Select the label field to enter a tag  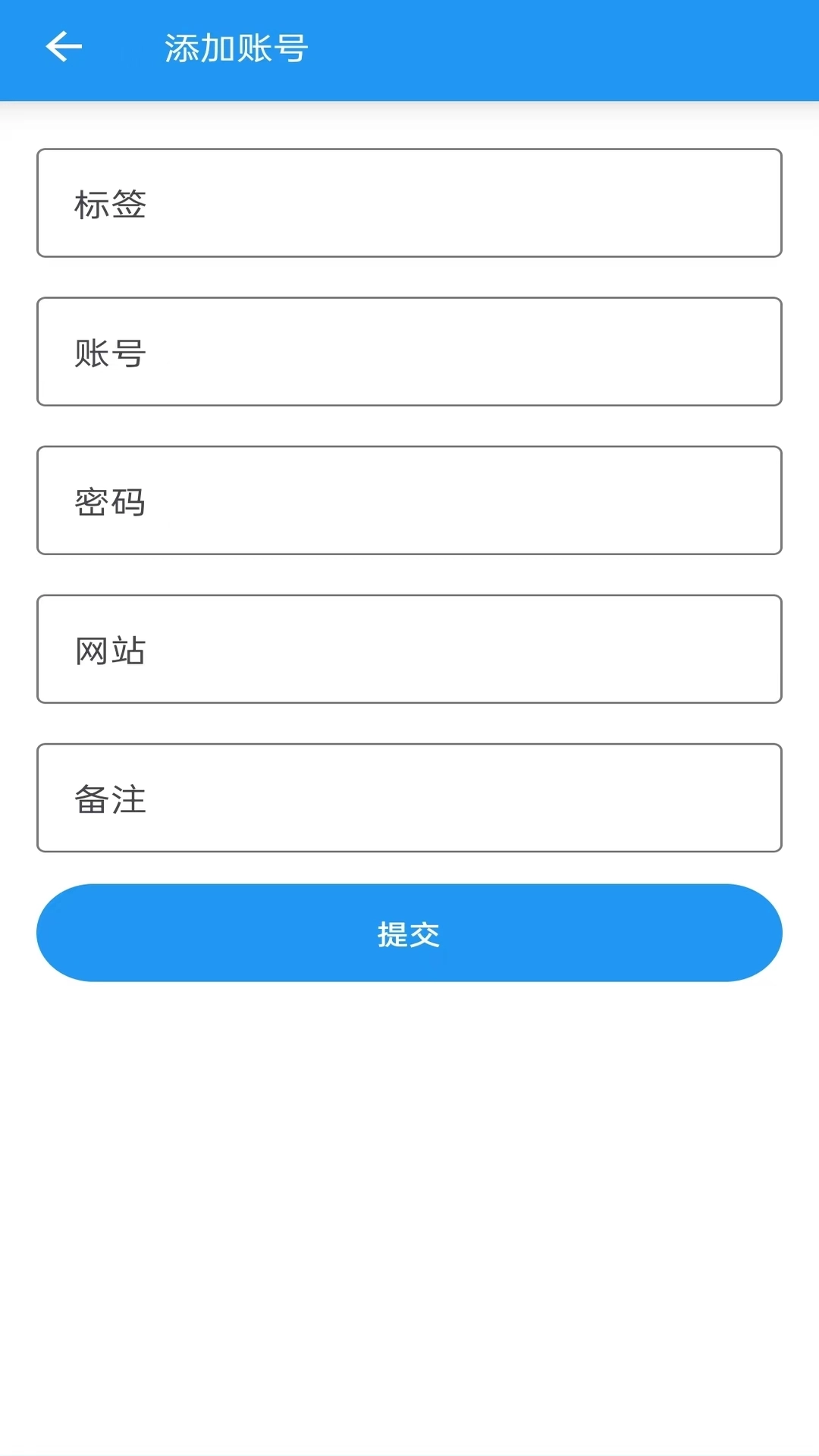pos(409,203)
